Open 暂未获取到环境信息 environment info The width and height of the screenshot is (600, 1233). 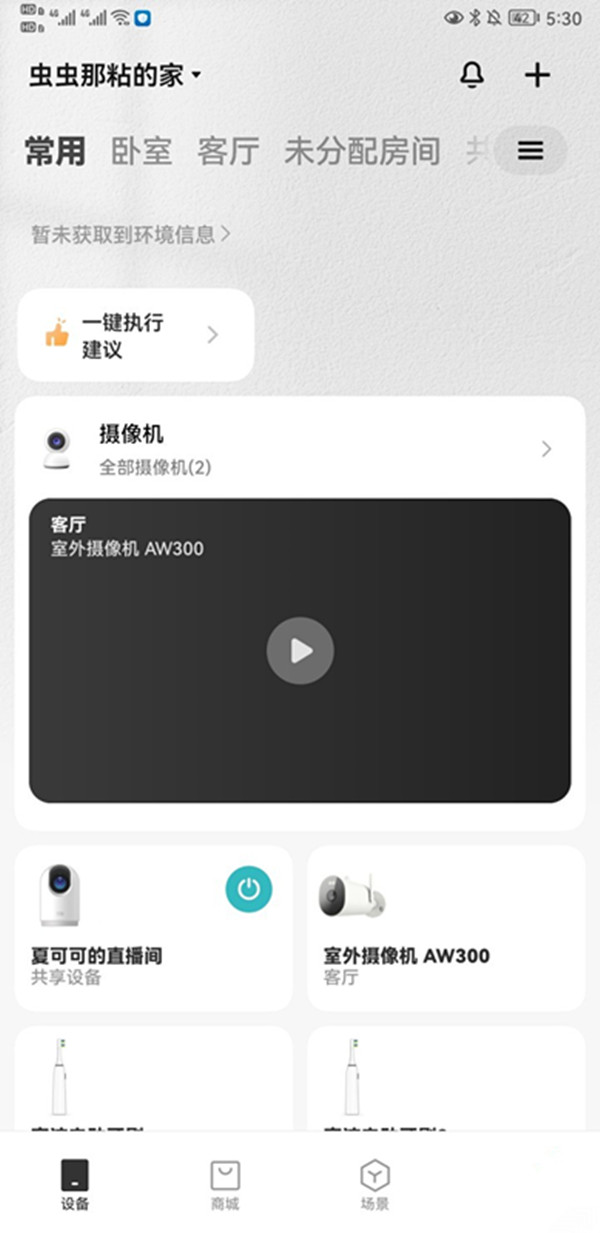(x=131, y=234)
